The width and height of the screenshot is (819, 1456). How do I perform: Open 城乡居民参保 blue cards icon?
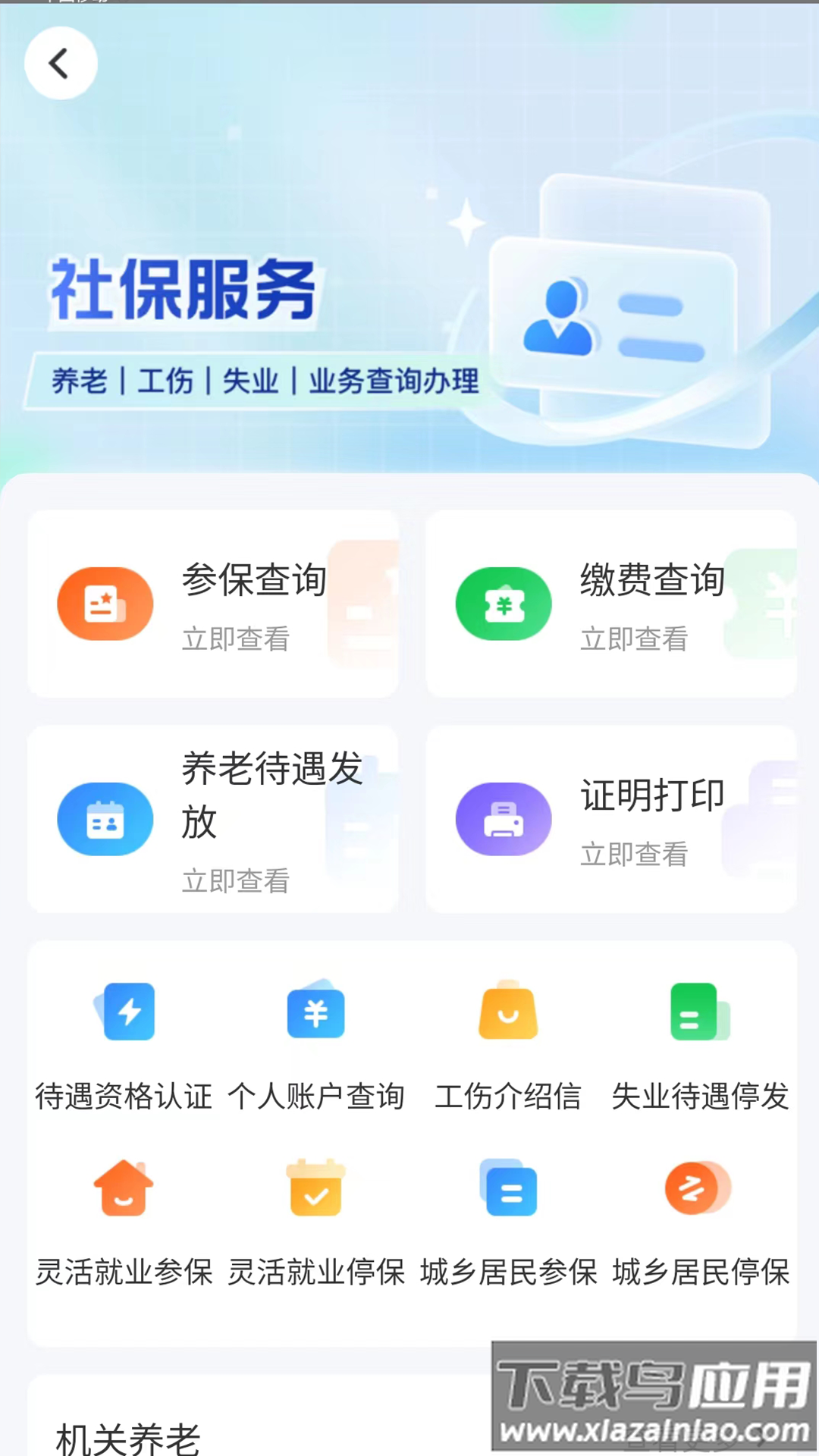pyautogui.click(x=510, y=1188)
